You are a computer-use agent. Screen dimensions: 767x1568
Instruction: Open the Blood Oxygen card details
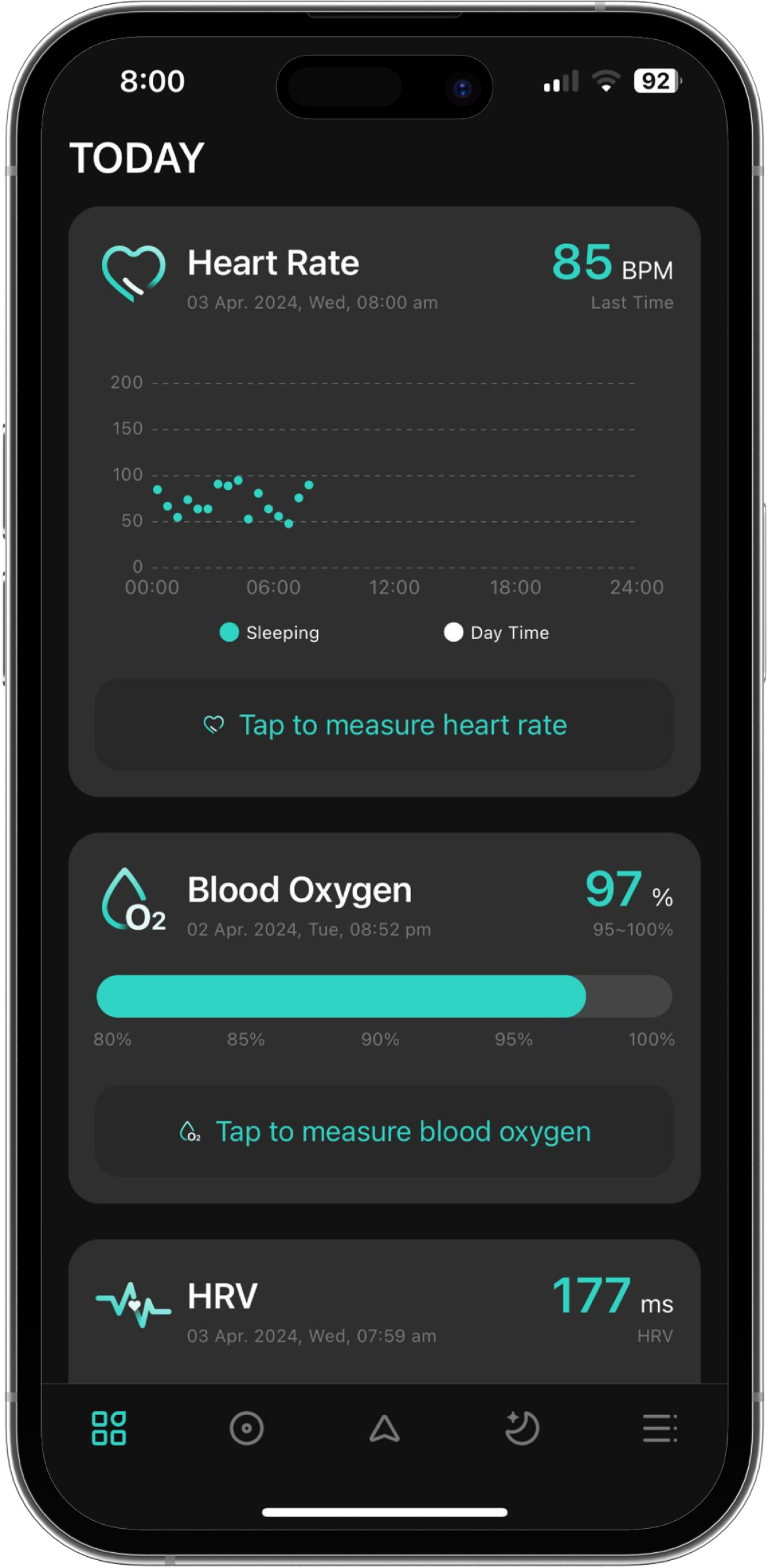pyautogui.click(x=299, y=890)
